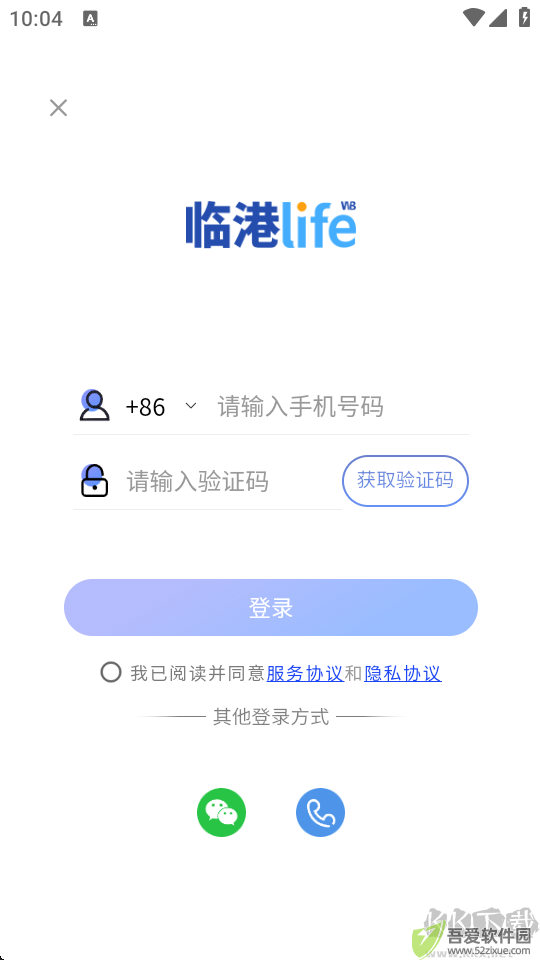Close the login screen
540x960 pixels.
tap(58, 108)
